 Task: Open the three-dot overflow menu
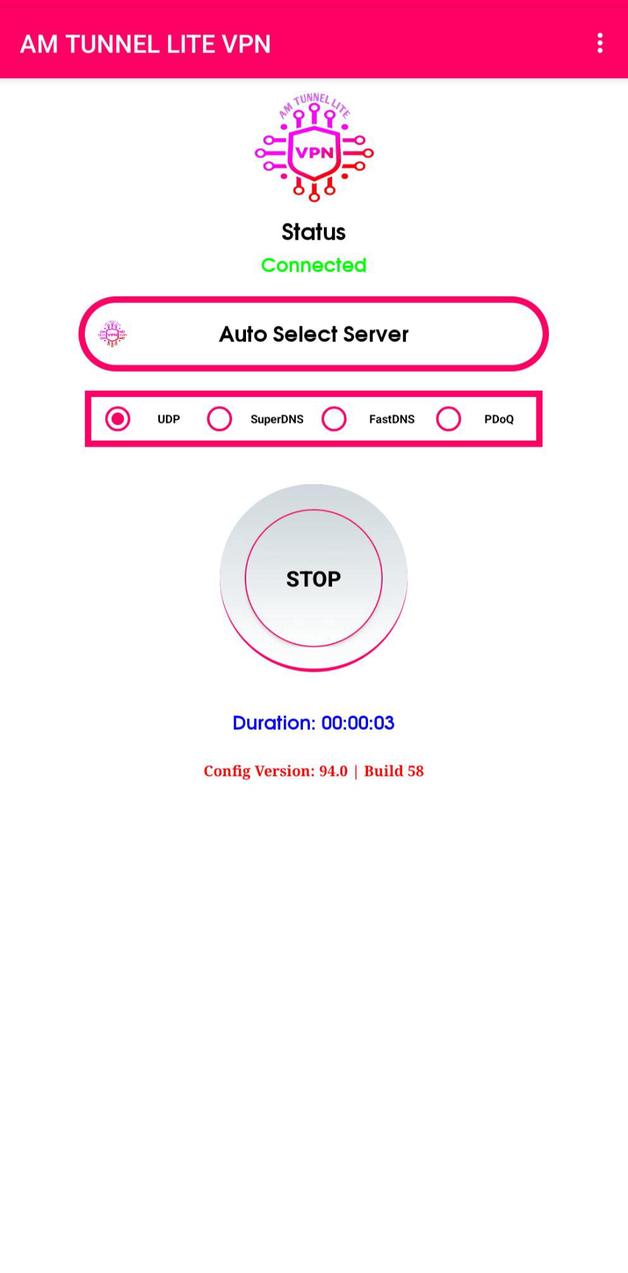[x=599, y=43]
